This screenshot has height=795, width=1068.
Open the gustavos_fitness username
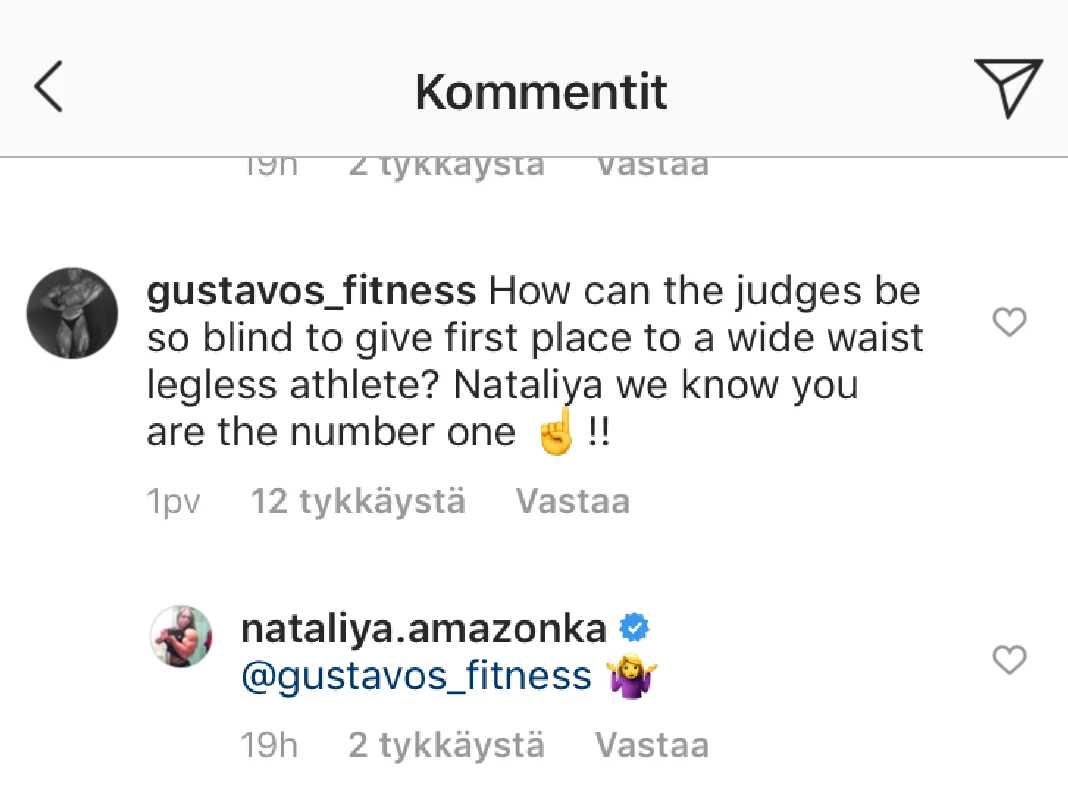click(310, 292)
